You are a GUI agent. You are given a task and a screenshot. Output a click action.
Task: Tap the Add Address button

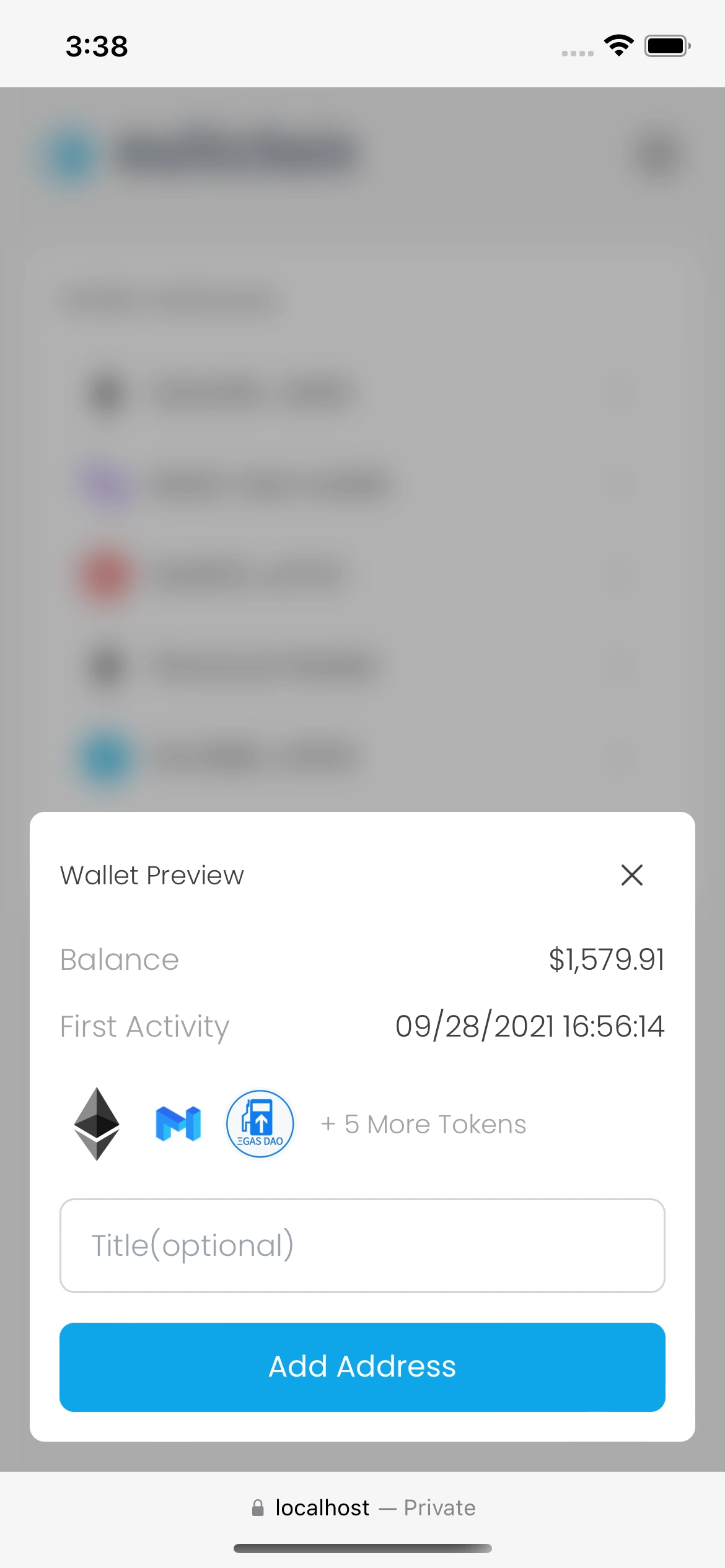[x=362, y=1367]
